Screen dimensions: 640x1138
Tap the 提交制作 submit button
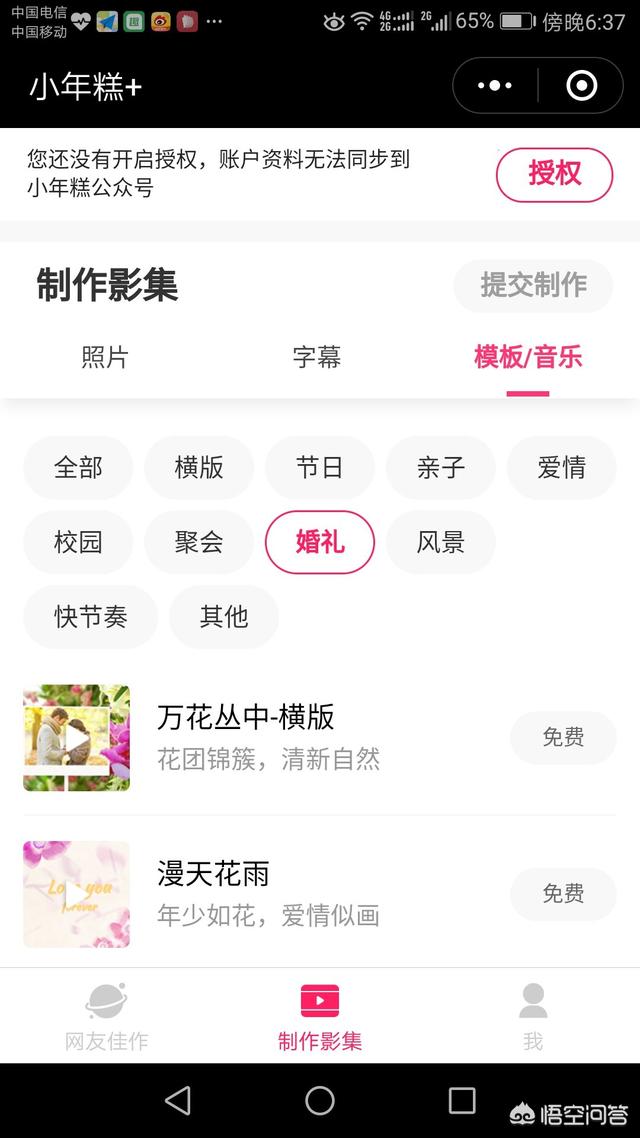click(533, 285)
